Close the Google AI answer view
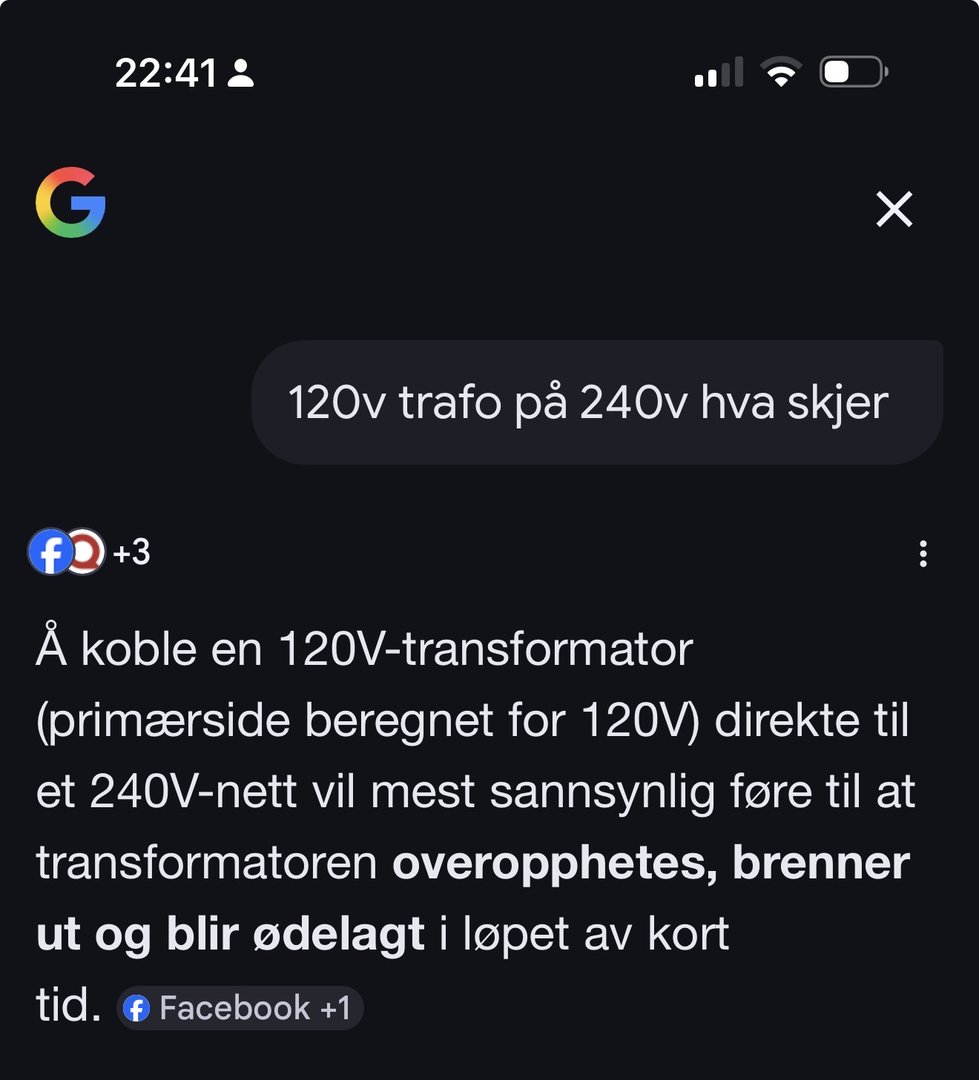 (893, 209)
